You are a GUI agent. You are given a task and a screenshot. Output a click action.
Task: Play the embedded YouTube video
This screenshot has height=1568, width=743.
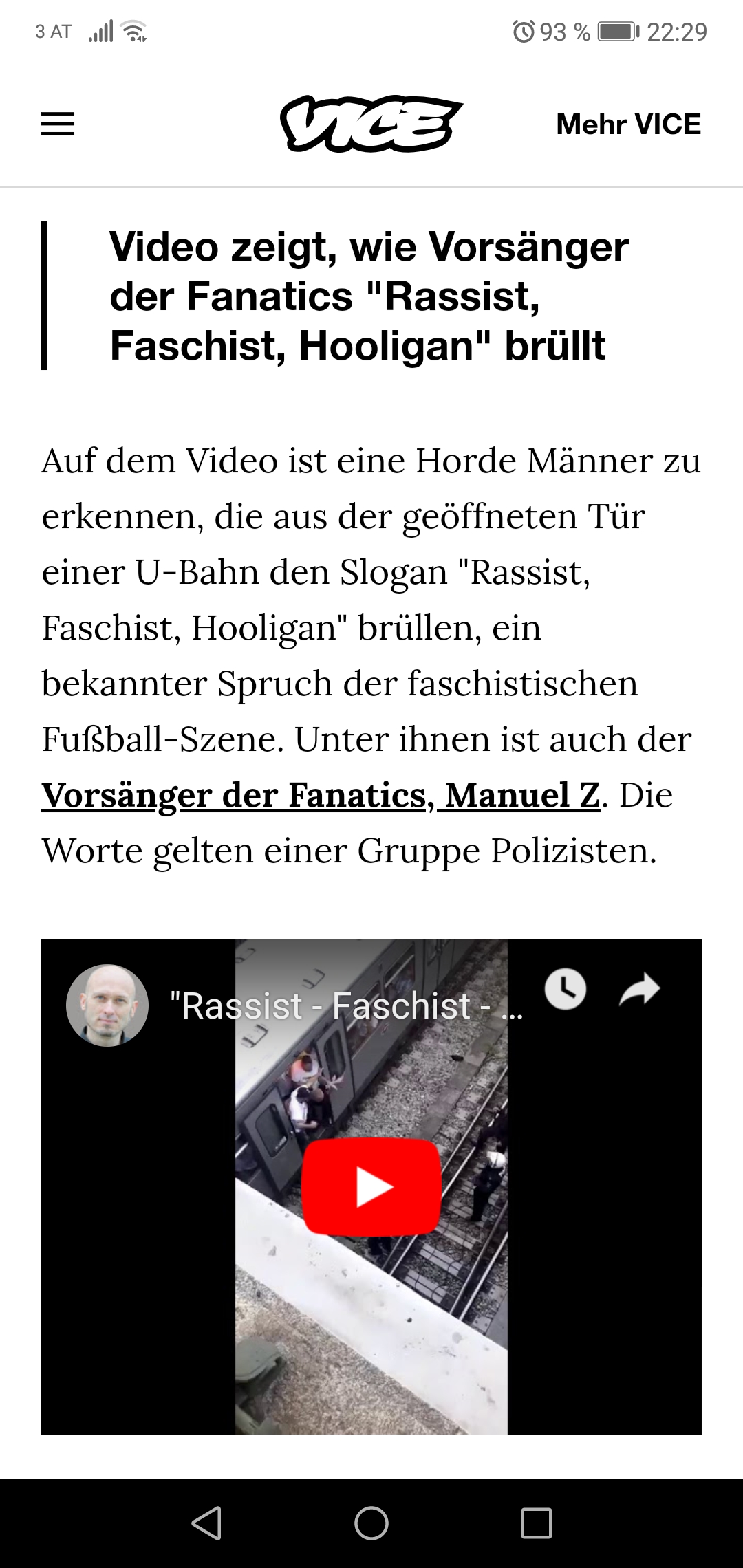point(371,1187)
